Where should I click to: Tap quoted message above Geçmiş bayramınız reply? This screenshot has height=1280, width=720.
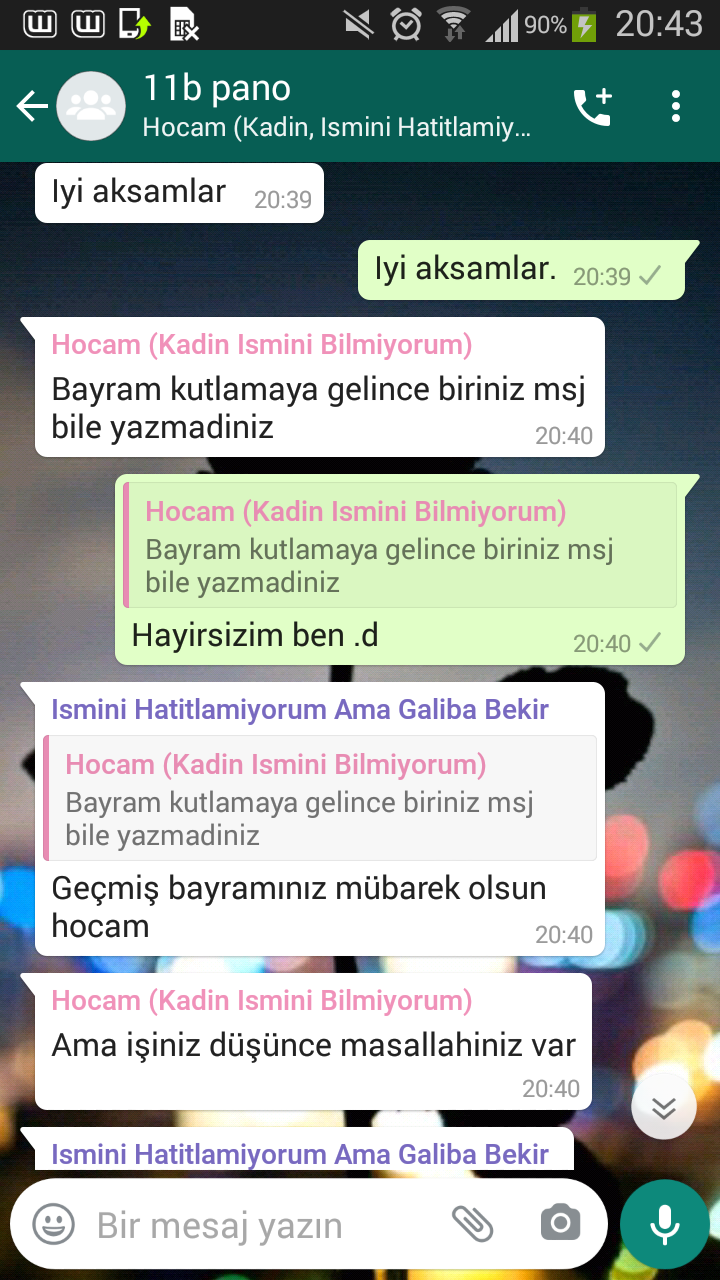[320, 798]
